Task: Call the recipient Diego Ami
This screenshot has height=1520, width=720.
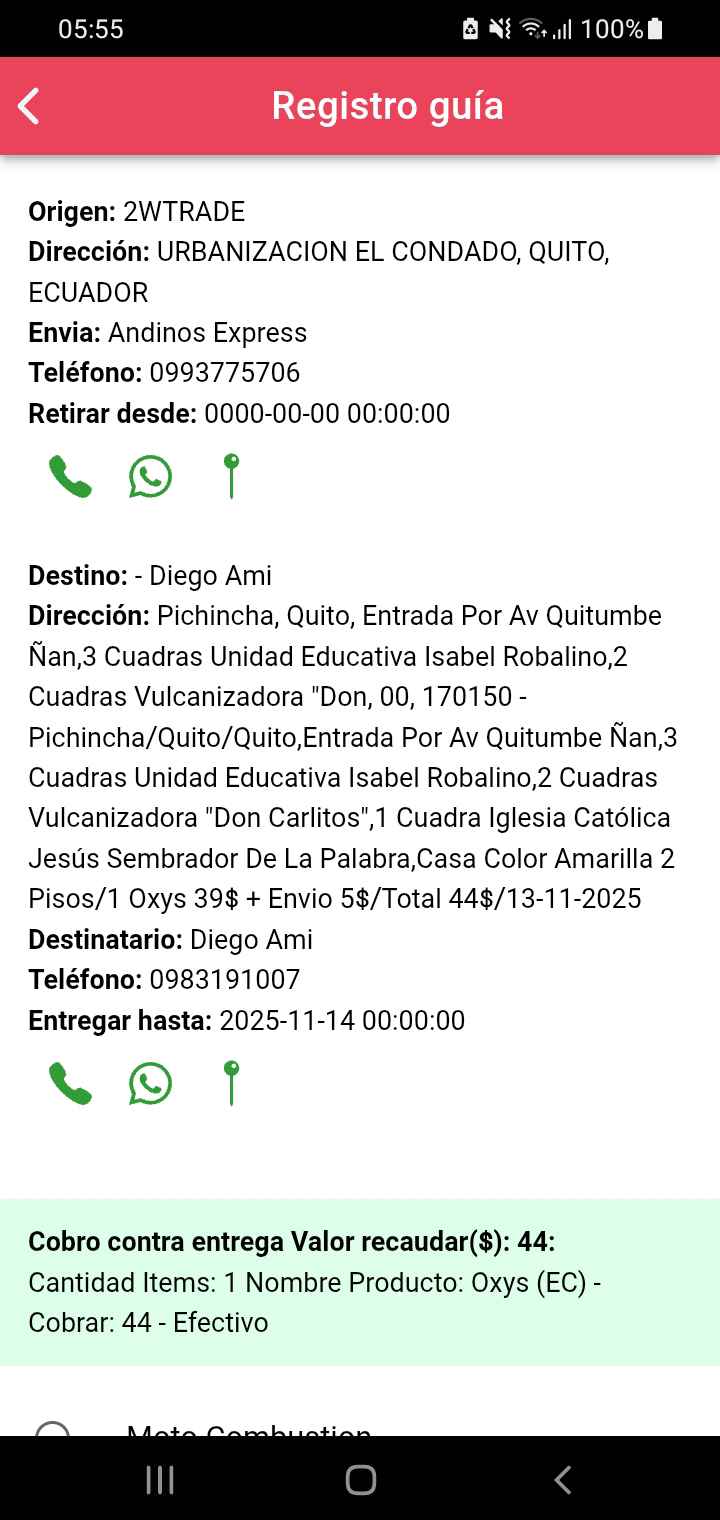Action: click(x=70, y=1083)
